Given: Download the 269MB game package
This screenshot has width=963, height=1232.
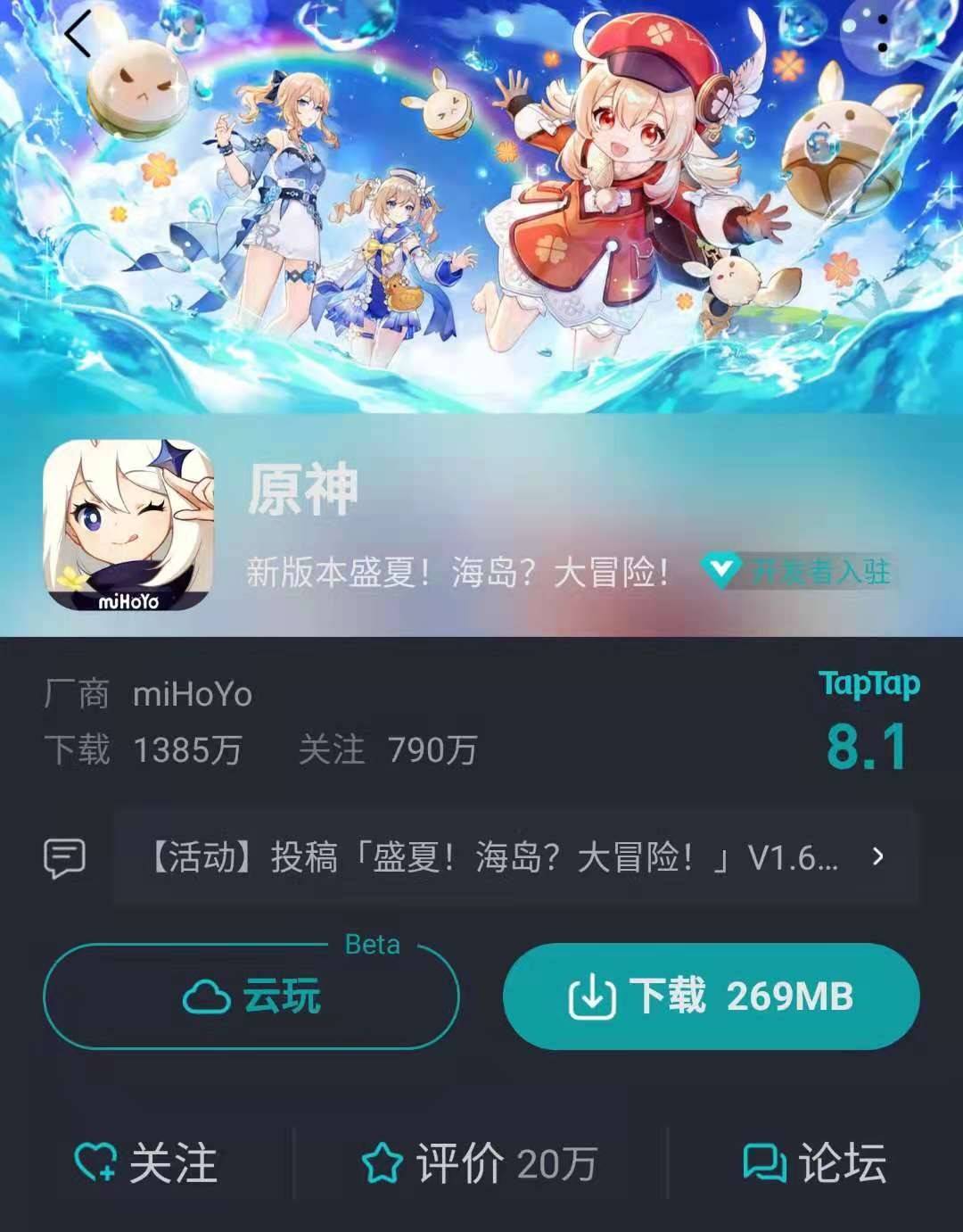Looking at the screenshot, I should coord(711,996).
